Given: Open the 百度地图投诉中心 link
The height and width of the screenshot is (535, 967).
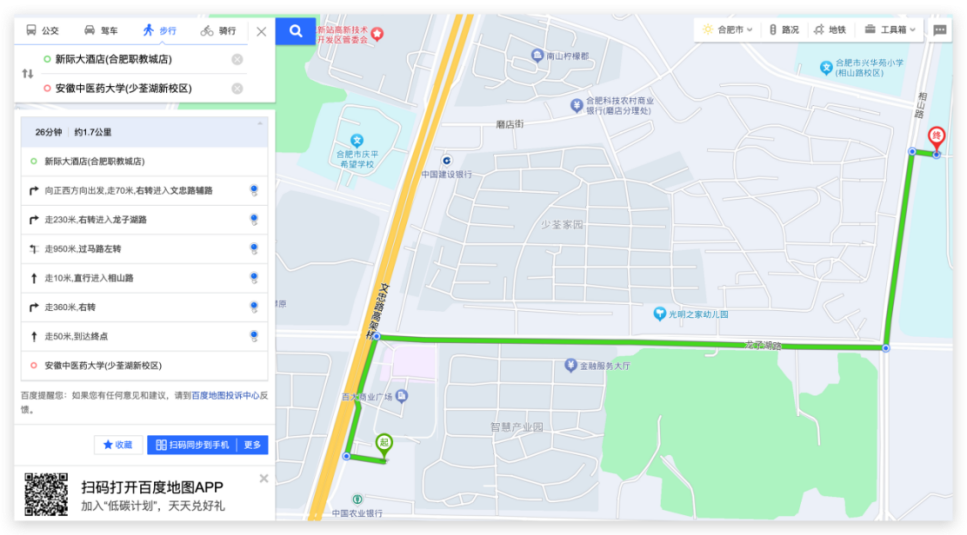Looking at the screenshot, I should pos(225,396).
